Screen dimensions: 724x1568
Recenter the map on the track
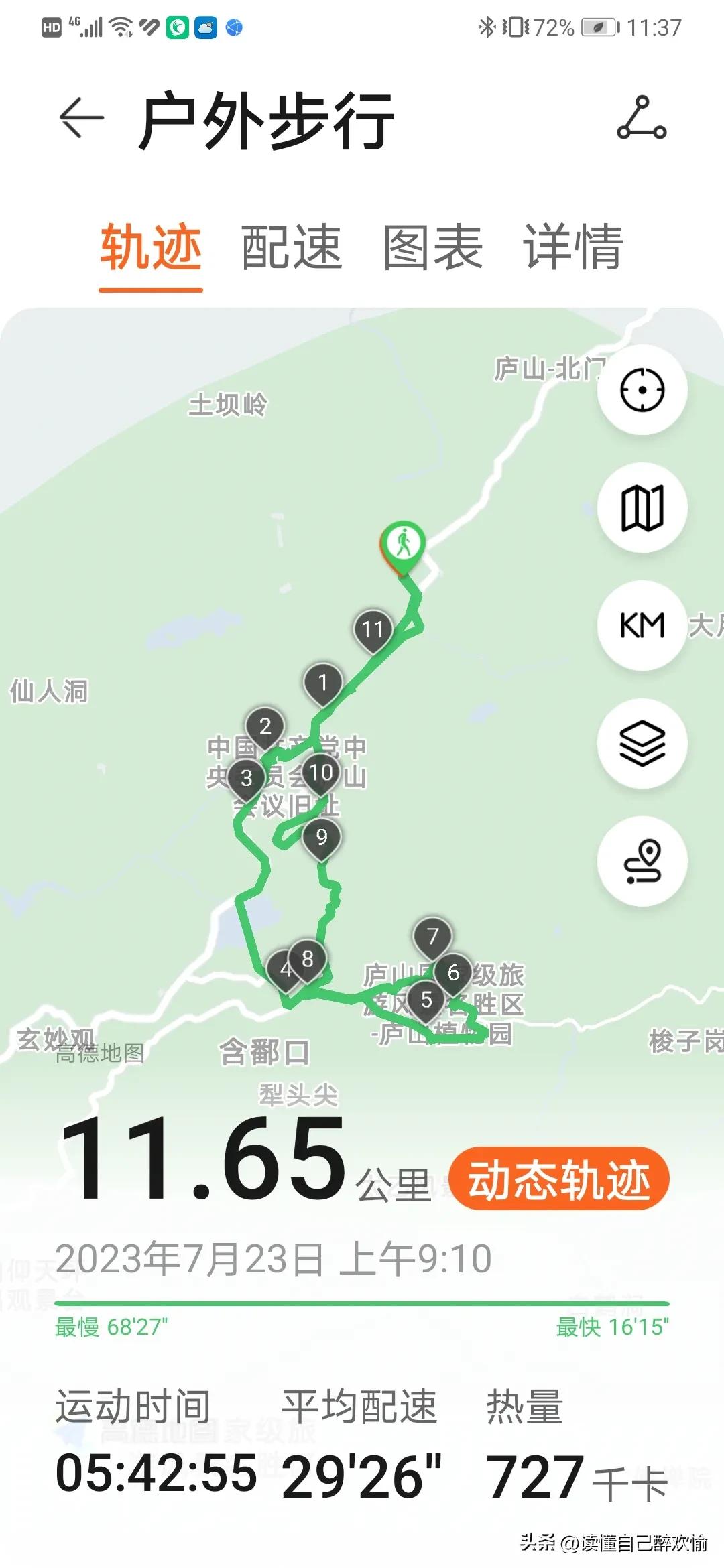click(x=642, y=390)
